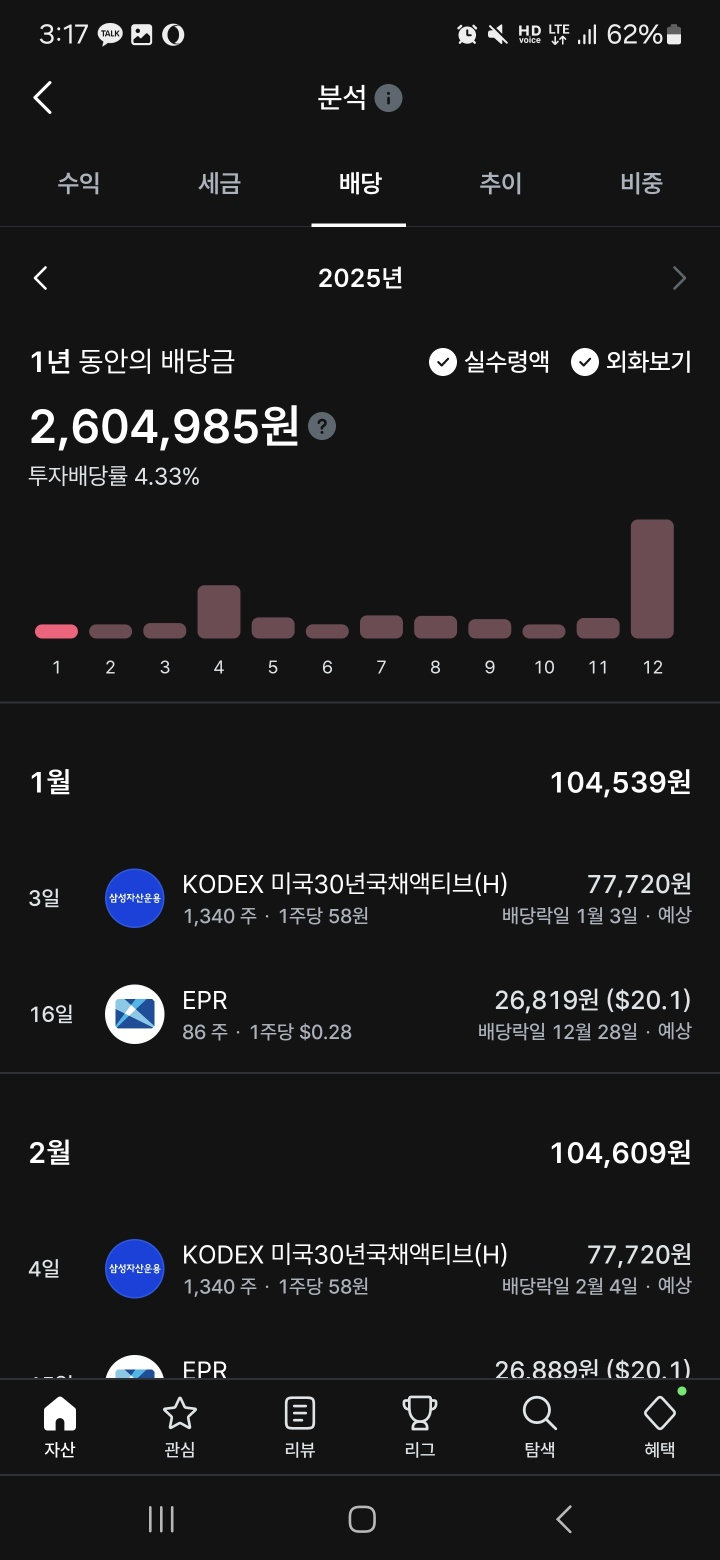Select the 관심 star icon

click(179, 1427)
